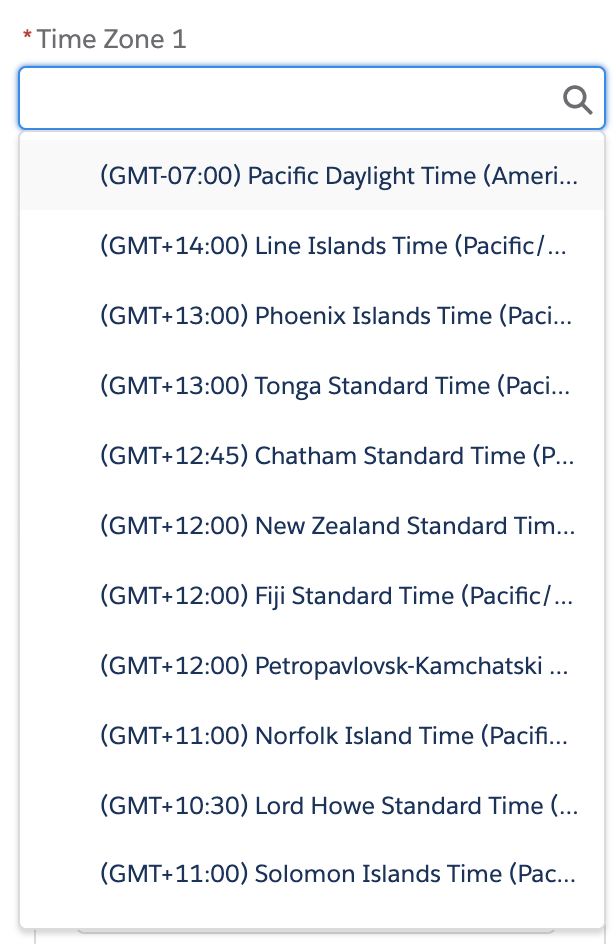
Task: Pick Tonga Standard Time option
Action: (x=338, y=386)
